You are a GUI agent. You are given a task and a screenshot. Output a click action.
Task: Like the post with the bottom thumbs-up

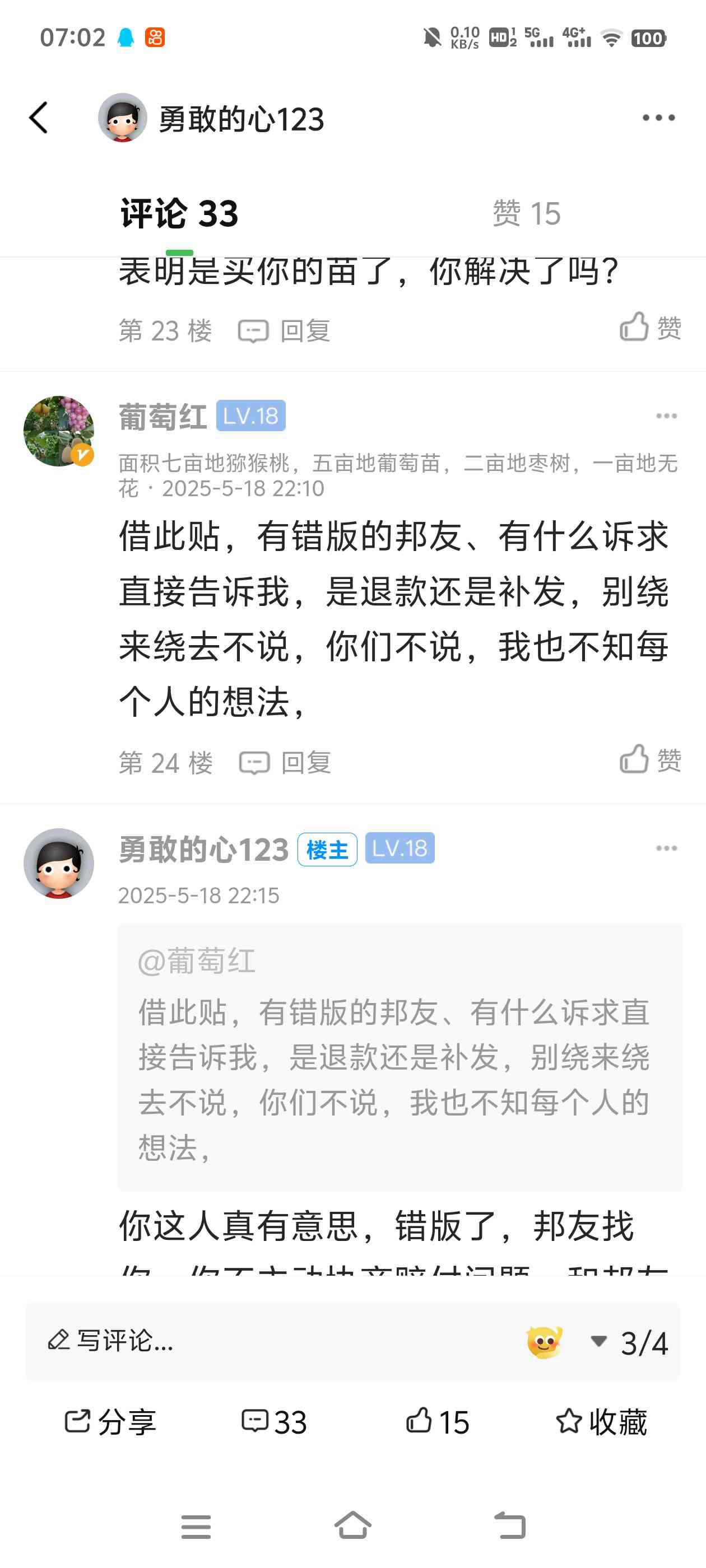[x=438, y=1422]
